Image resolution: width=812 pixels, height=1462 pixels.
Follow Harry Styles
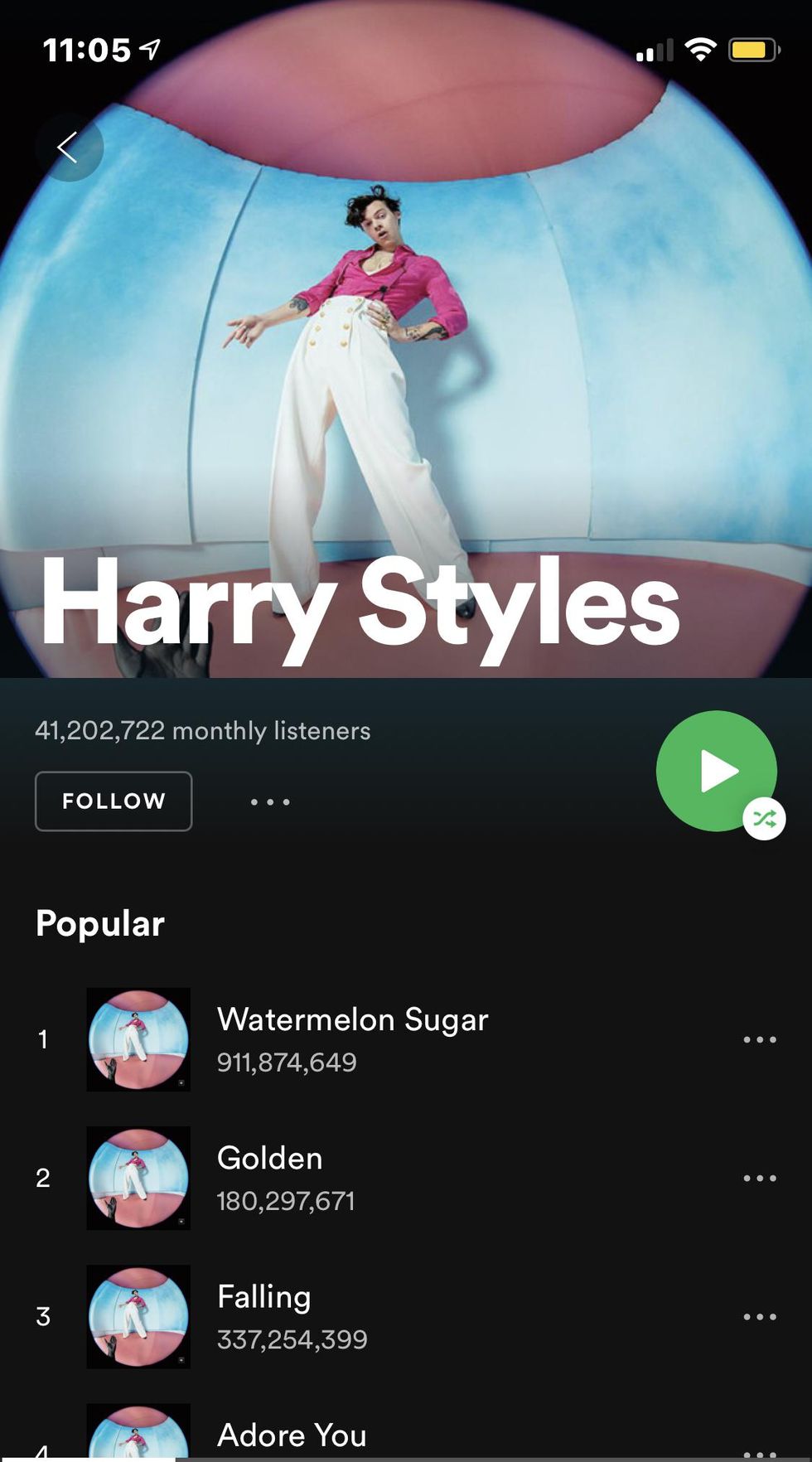(114, 801)
